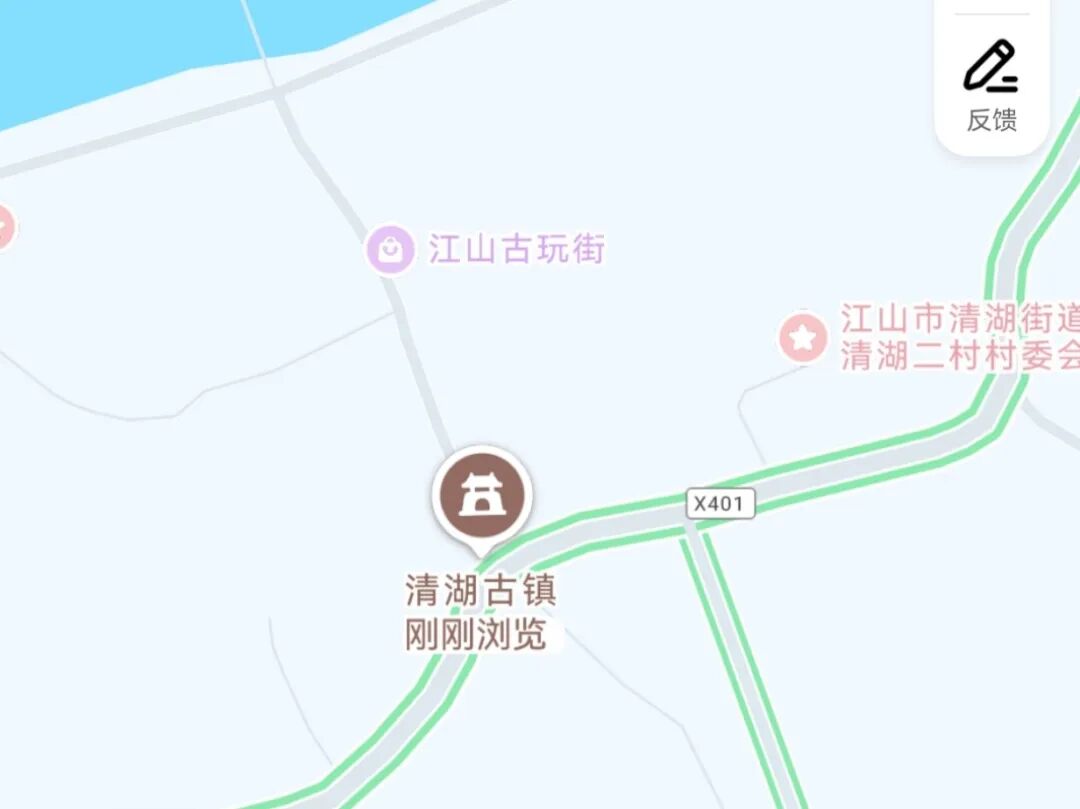1080x809 pixels.
Task: Tap the 清湖二村村委会 star marker
Action: (x=803, y=338)
